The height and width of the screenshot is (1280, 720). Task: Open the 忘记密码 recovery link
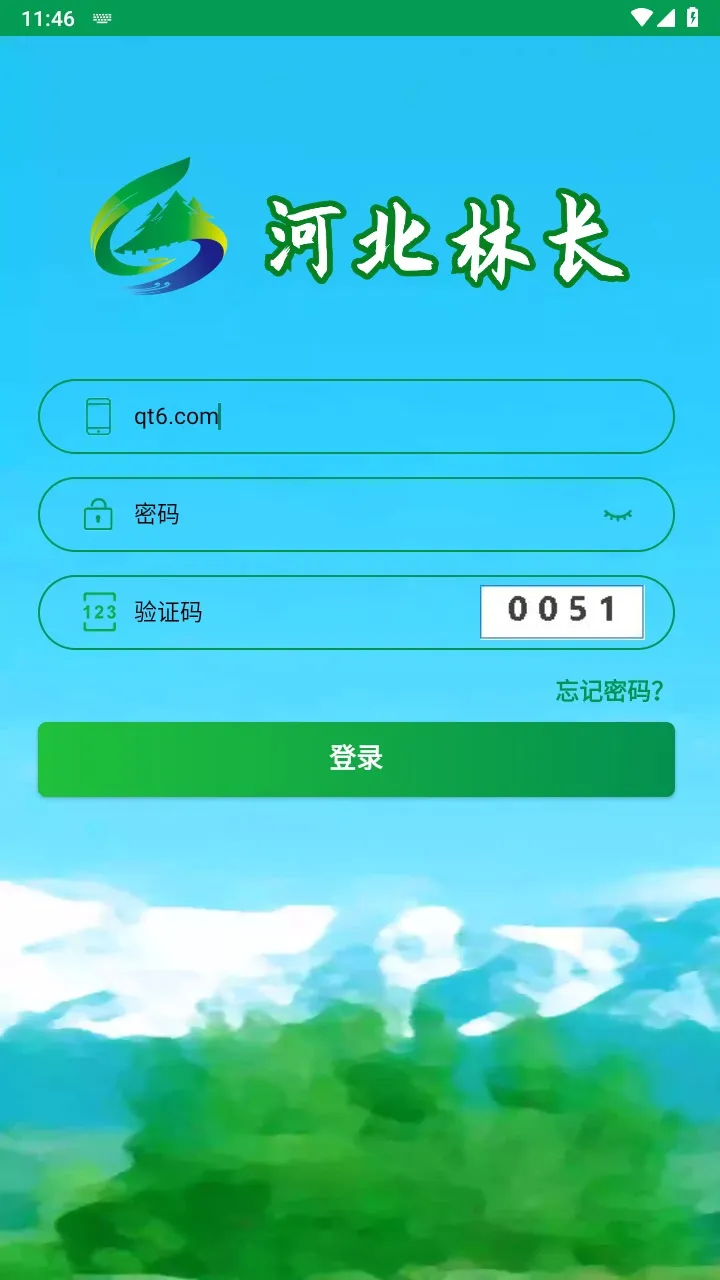point(608,690)
